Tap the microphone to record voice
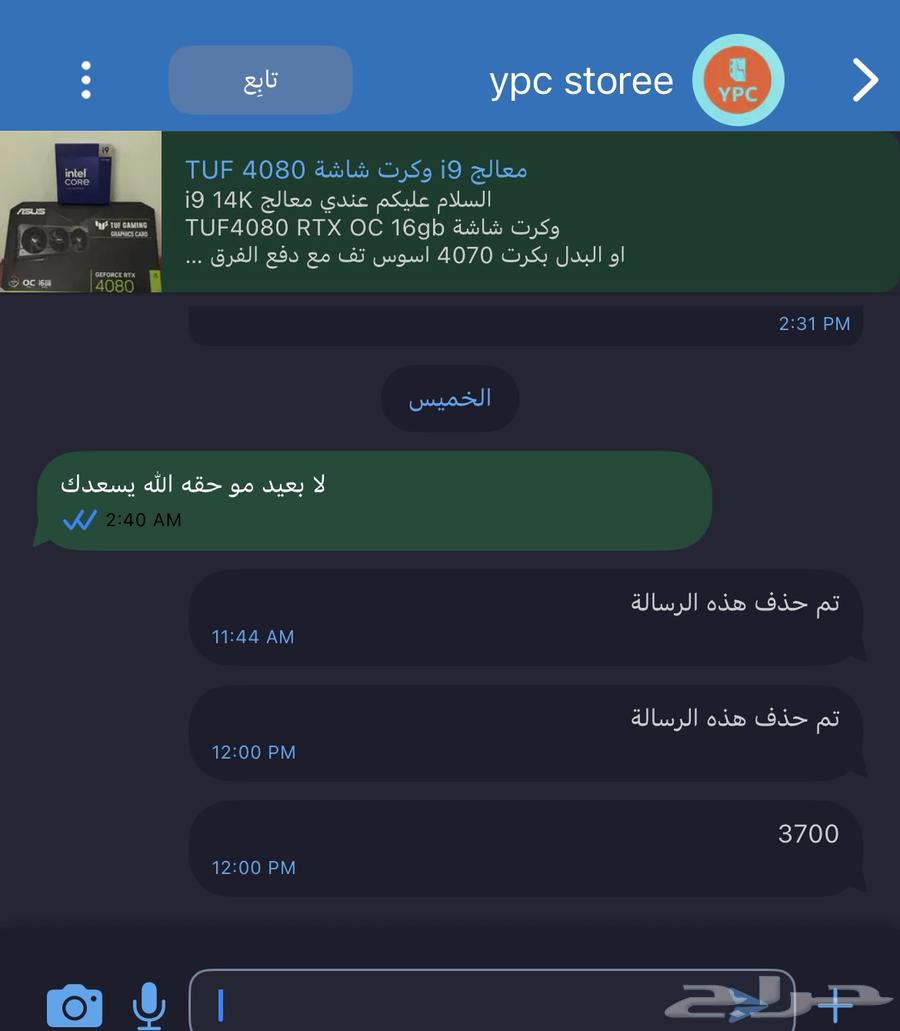Image resolution: width=900 pixels, height=1031 pixels. coord(149,1005)
